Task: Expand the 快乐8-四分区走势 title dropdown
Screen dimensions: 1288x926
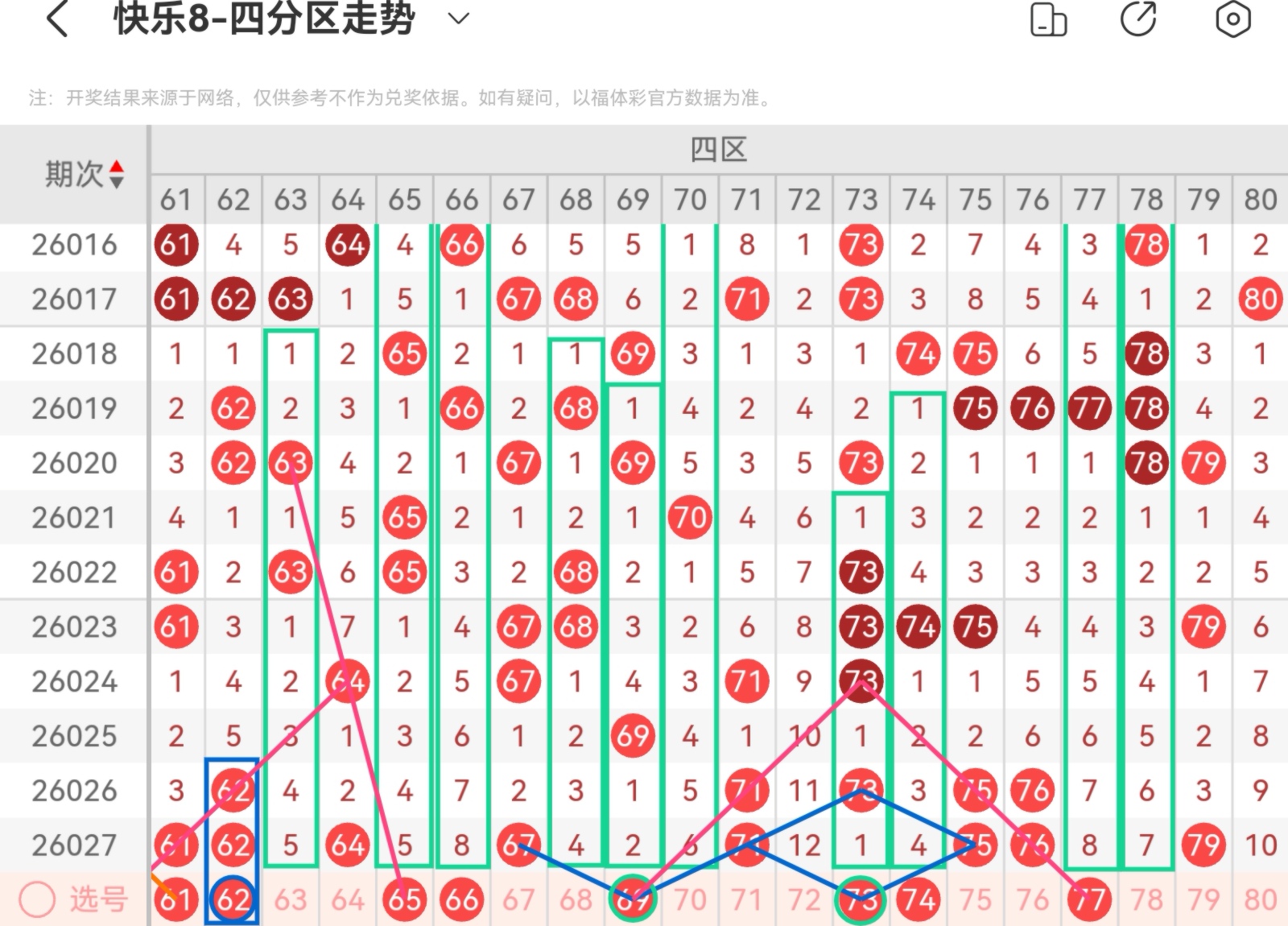Action: coord(458,19)
